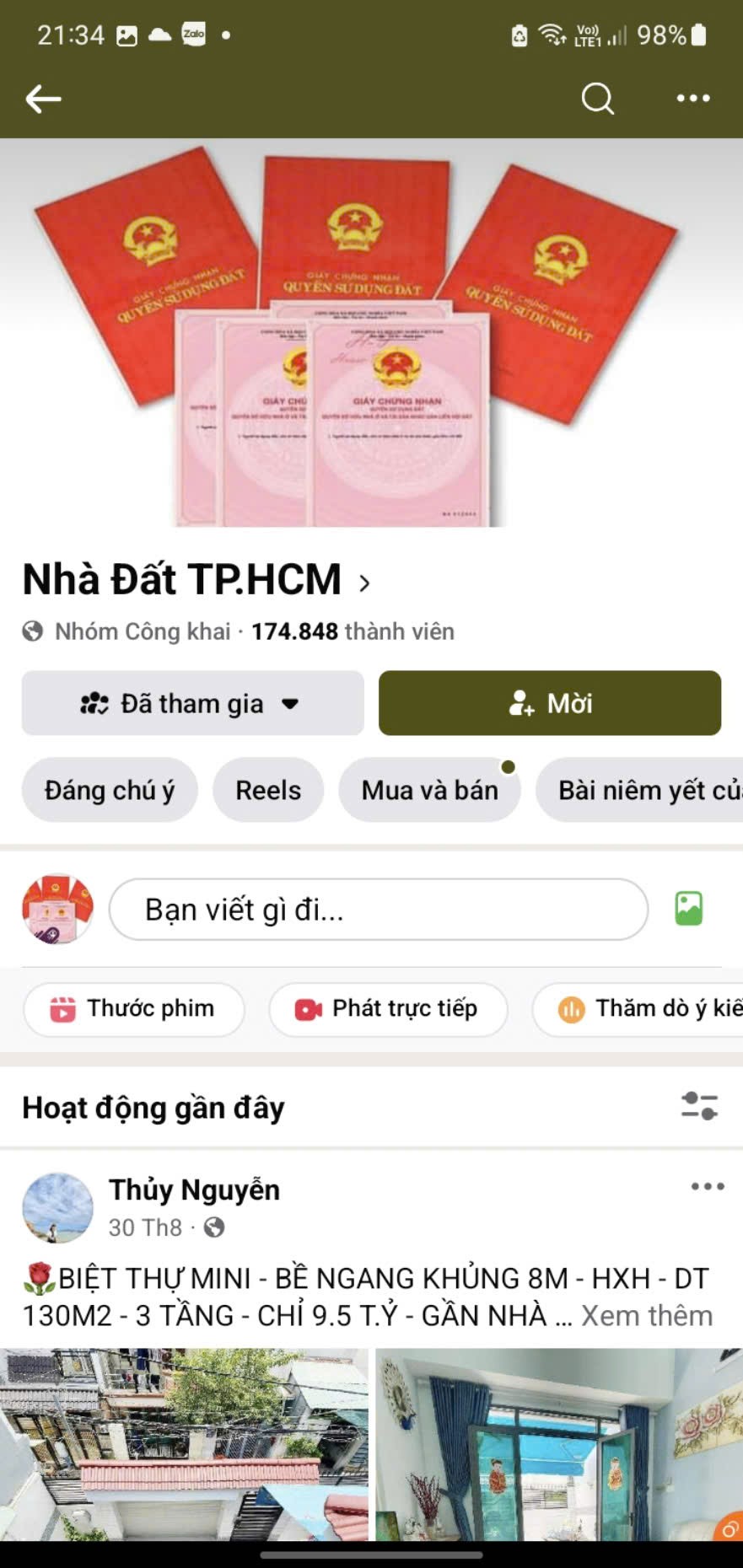Write a post in Bạn viết gì đi
743x1568 pixels.
click(x=378, y=910)
